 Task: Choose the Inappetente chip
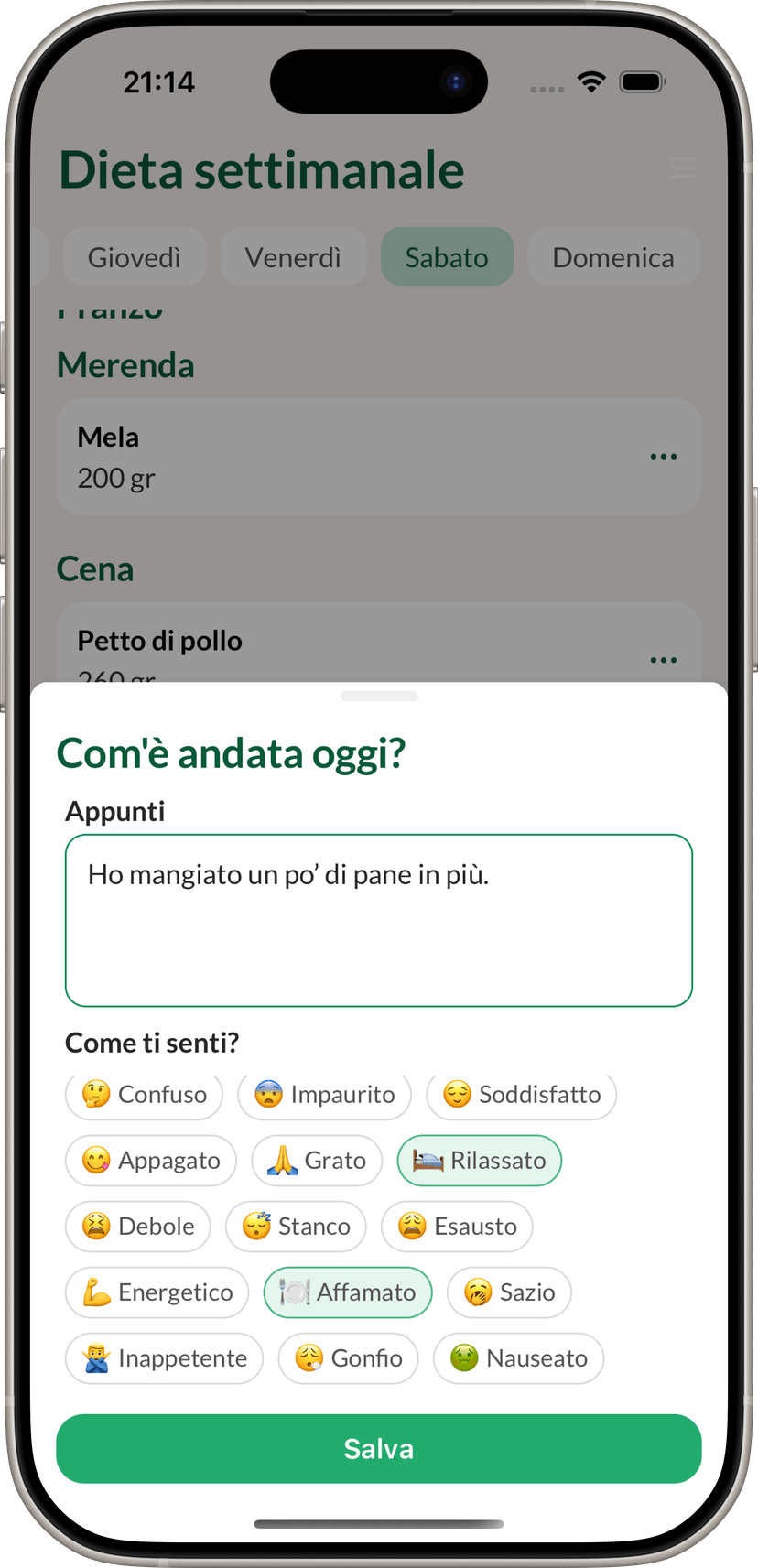click(x=164, y=1358)
